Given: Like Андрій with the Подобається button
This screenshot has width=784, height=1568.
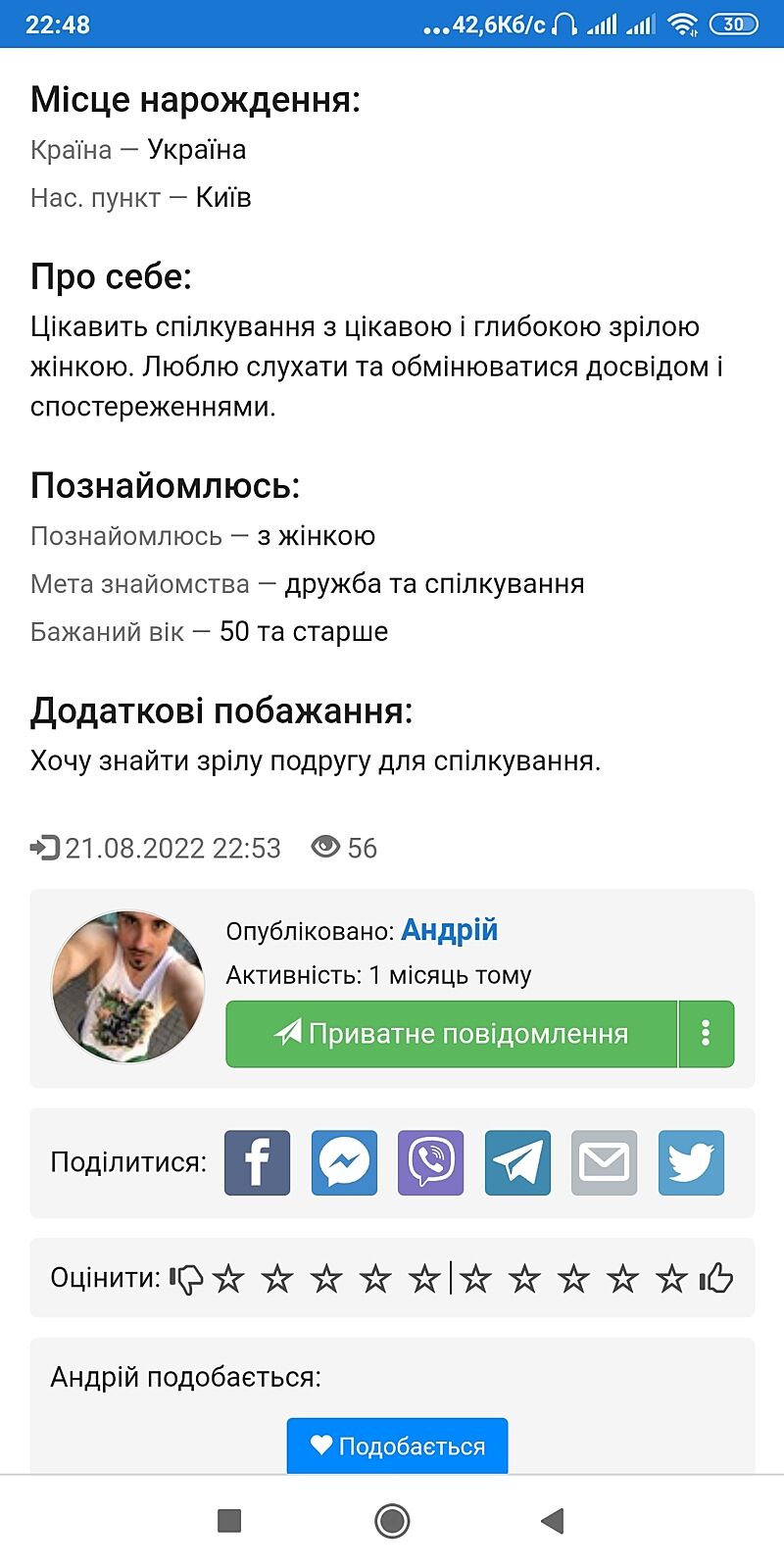Looking at the screenshot, I should pyautogui.click(x=397, y=1445).
